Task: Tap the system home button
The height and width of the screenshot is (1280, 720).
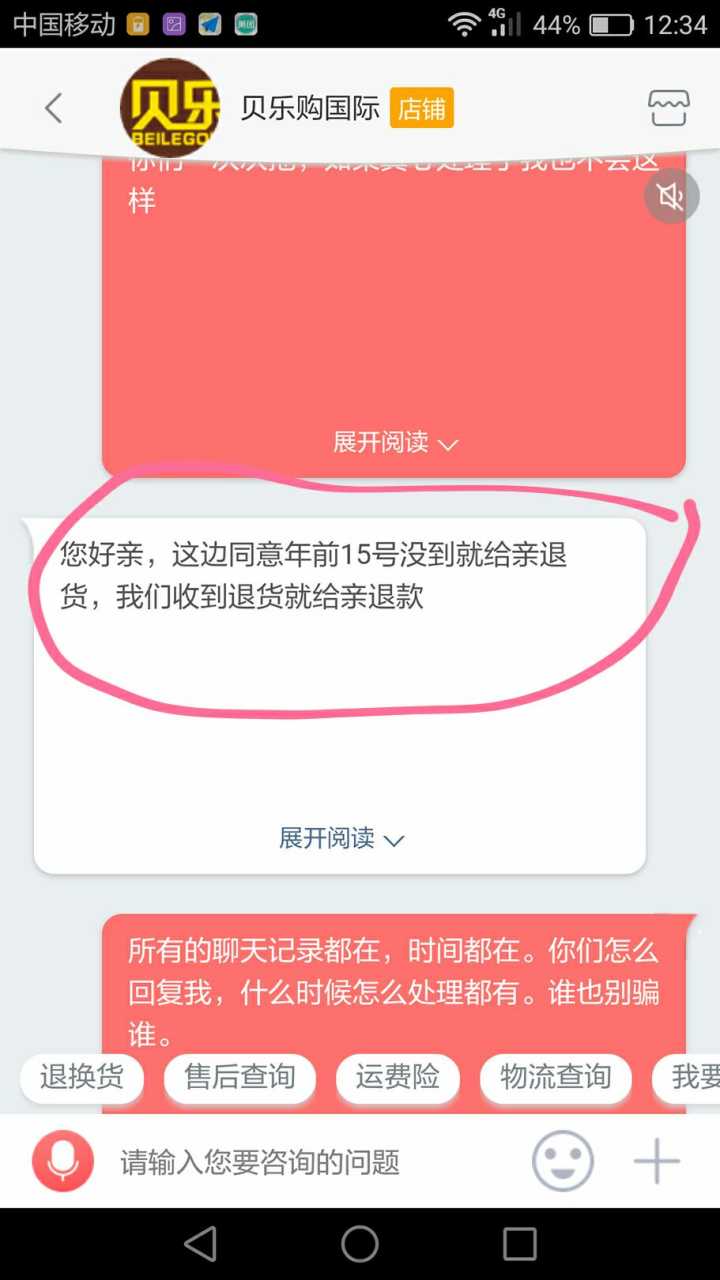Action: pyautogui.click(x=360, y=1244)
